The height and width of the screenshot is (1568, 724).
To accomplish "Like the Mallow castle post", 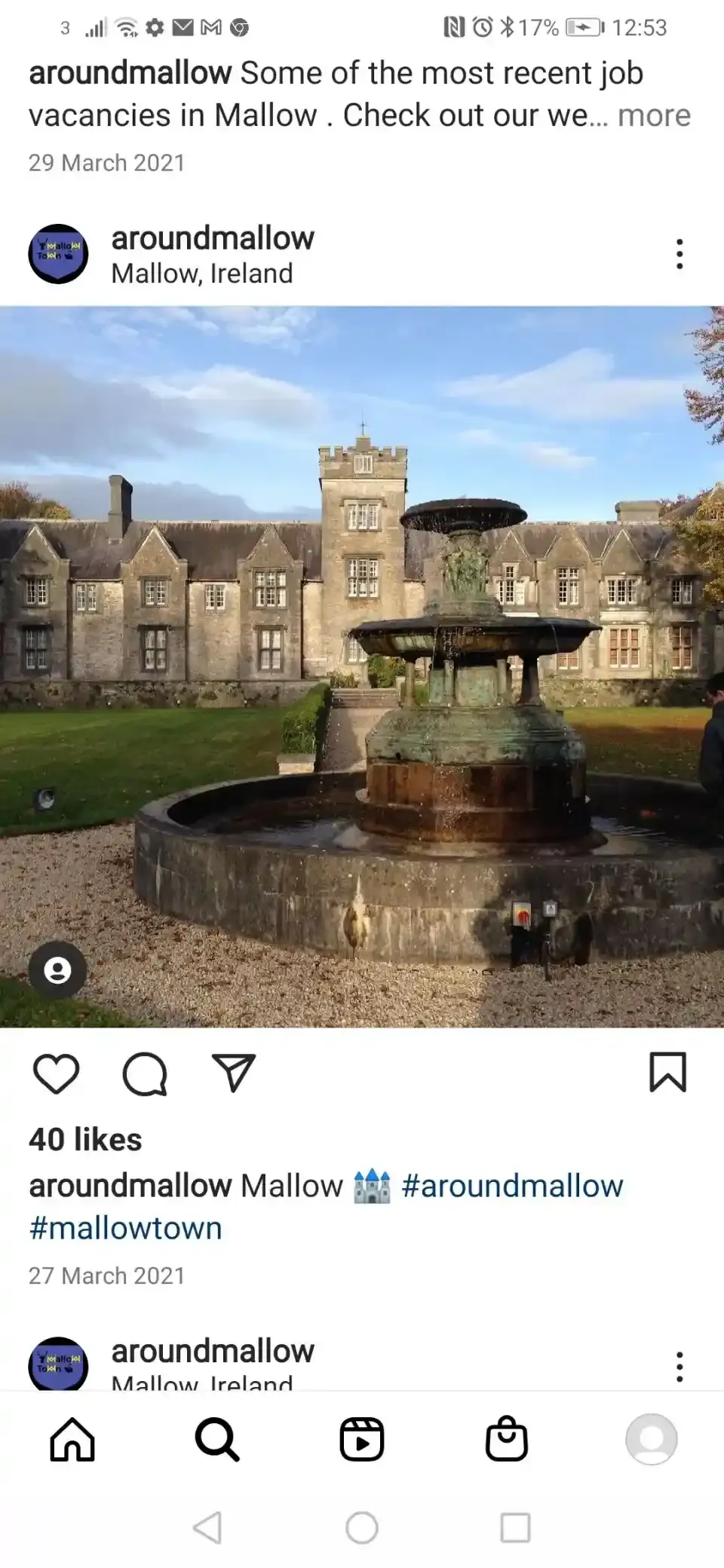I will (x=57, y=1073).
